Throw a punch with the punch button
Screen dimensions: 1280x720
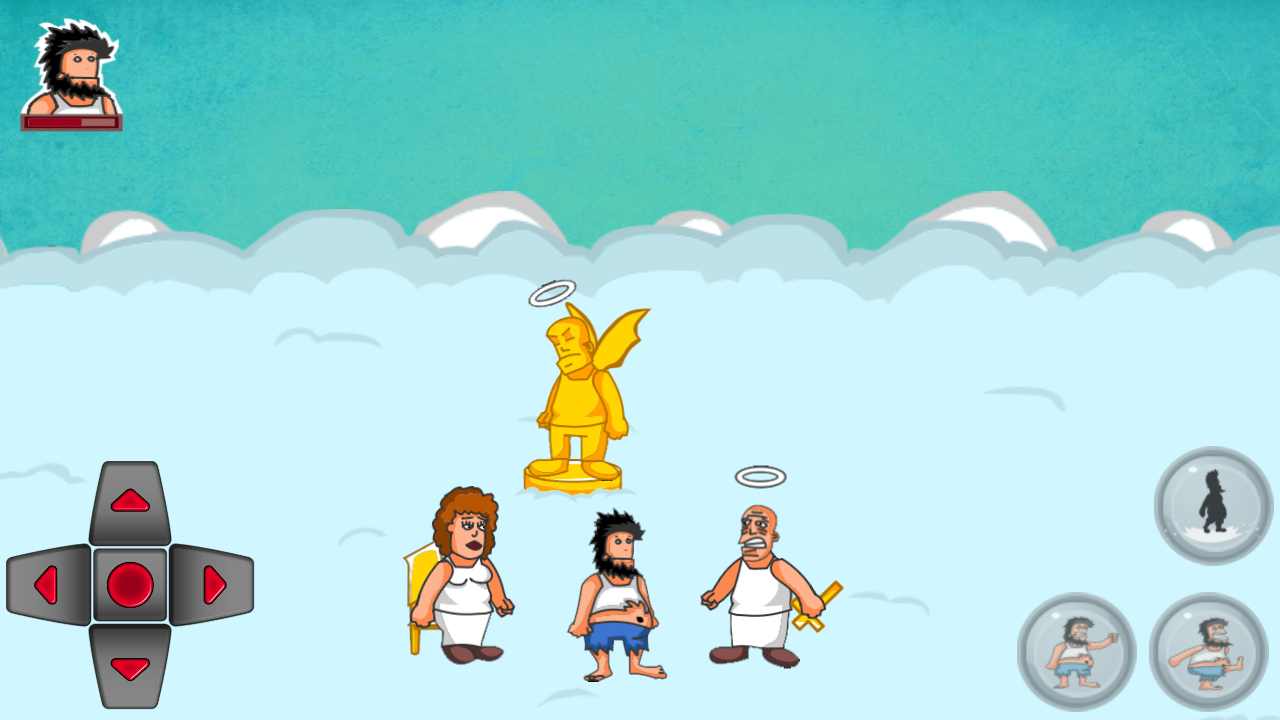[1077, 652]
